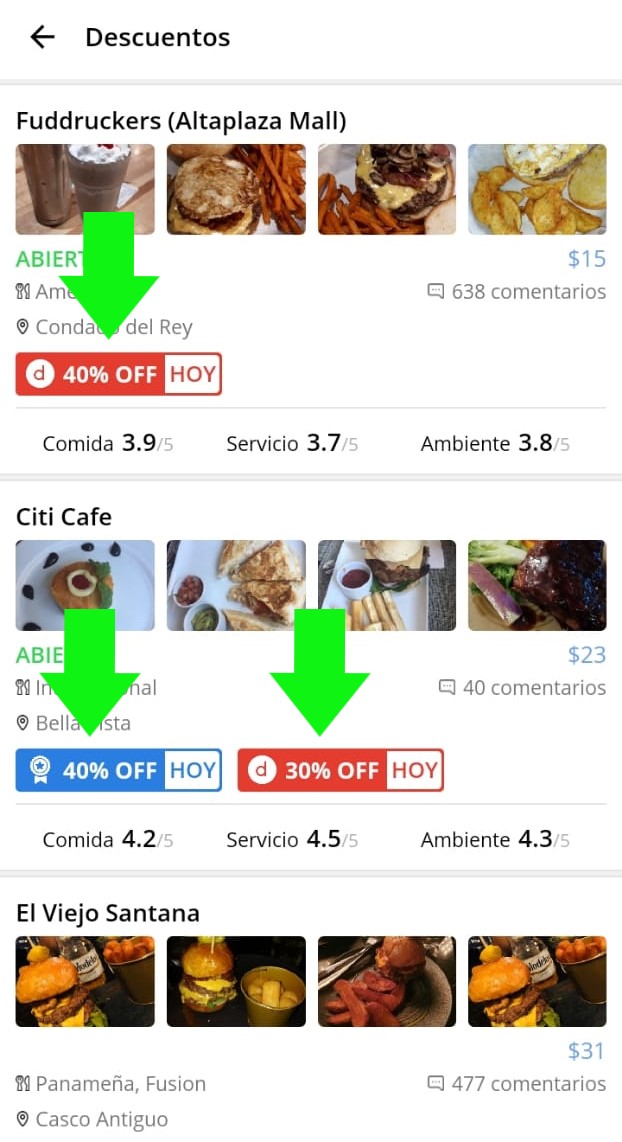
Task: Tap the red 40% OFF badge for Fuddruckers
Action: click(x=118, y=375)
